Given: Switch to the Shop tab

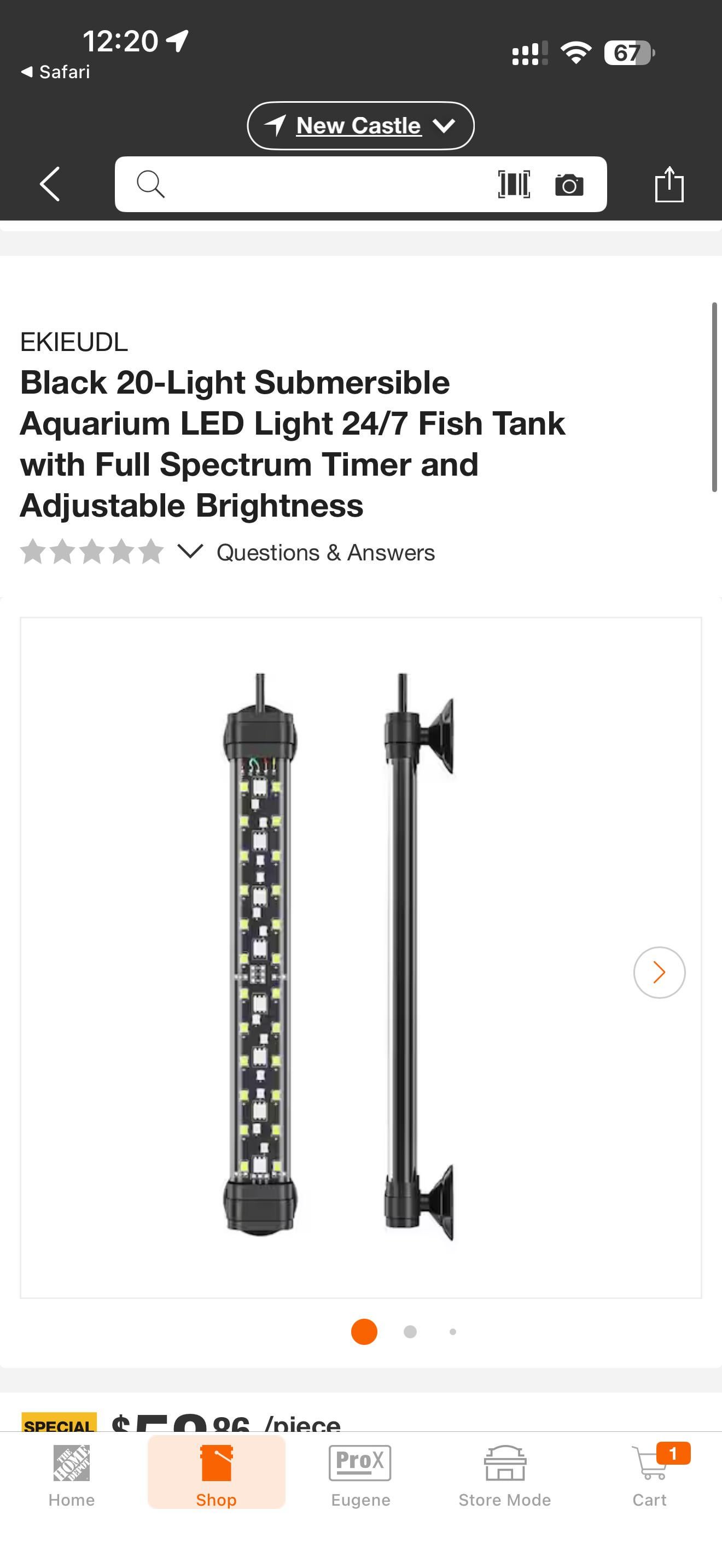Looking at the screenshot, I should (x=216, y=1476).
